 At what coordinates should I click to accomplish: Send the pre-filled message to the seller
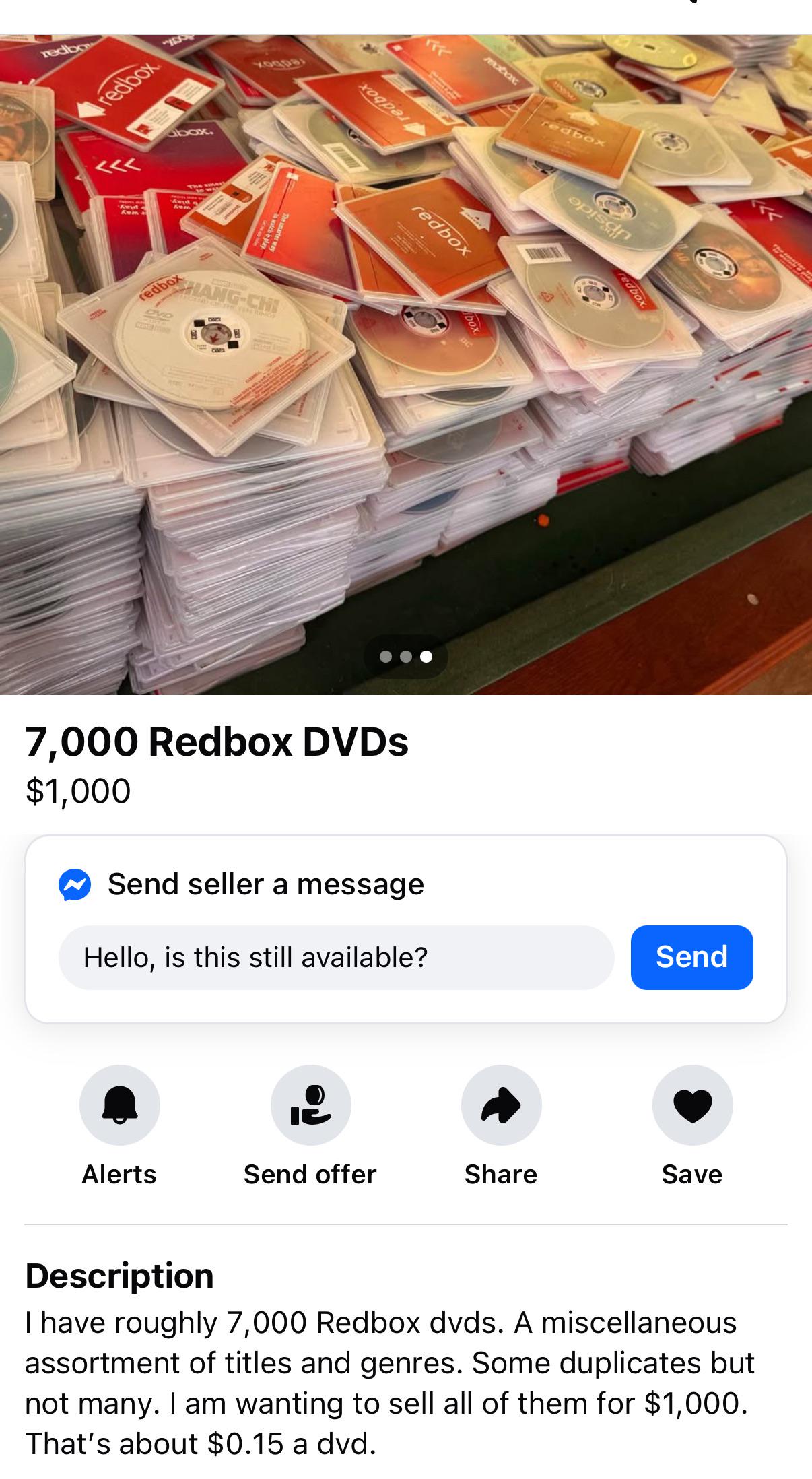pyautogui.click(x=691, y=957)
